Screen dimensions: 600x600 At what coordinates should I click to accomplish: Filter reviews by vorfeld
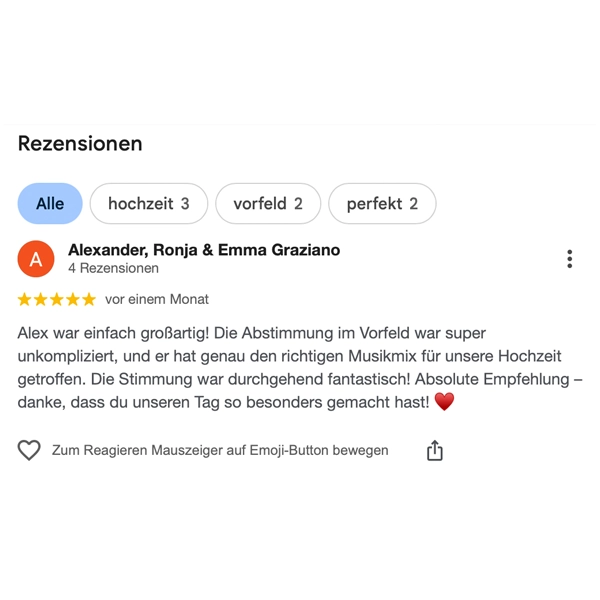[268, 204]
